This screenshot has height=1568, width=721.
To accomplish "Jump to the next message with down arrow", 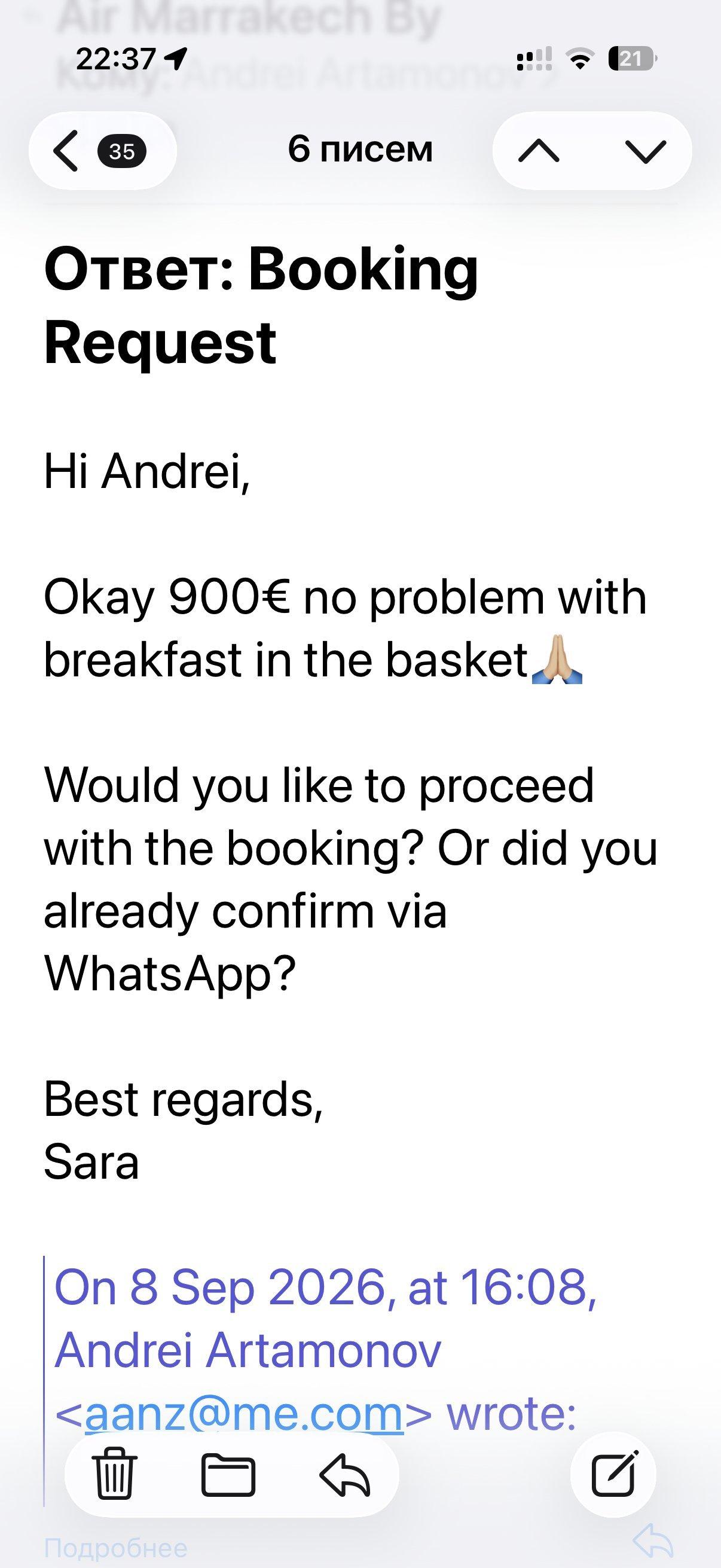I will 645,151.
